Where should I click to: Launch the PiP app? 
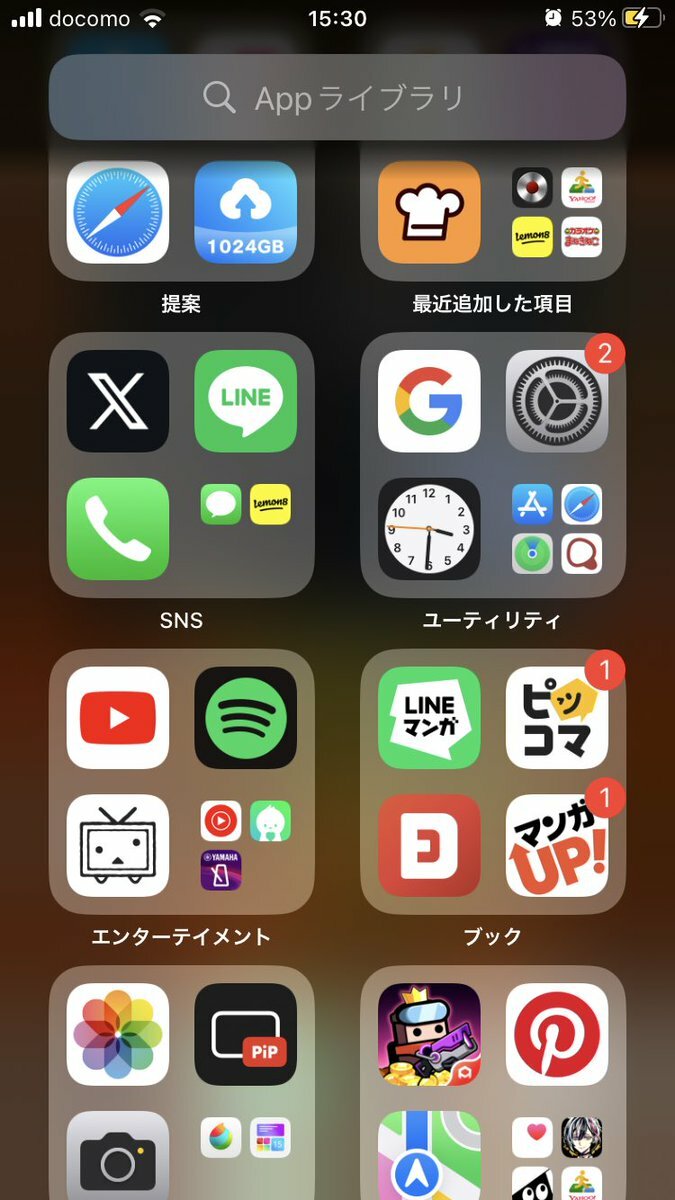point(245,1034)
